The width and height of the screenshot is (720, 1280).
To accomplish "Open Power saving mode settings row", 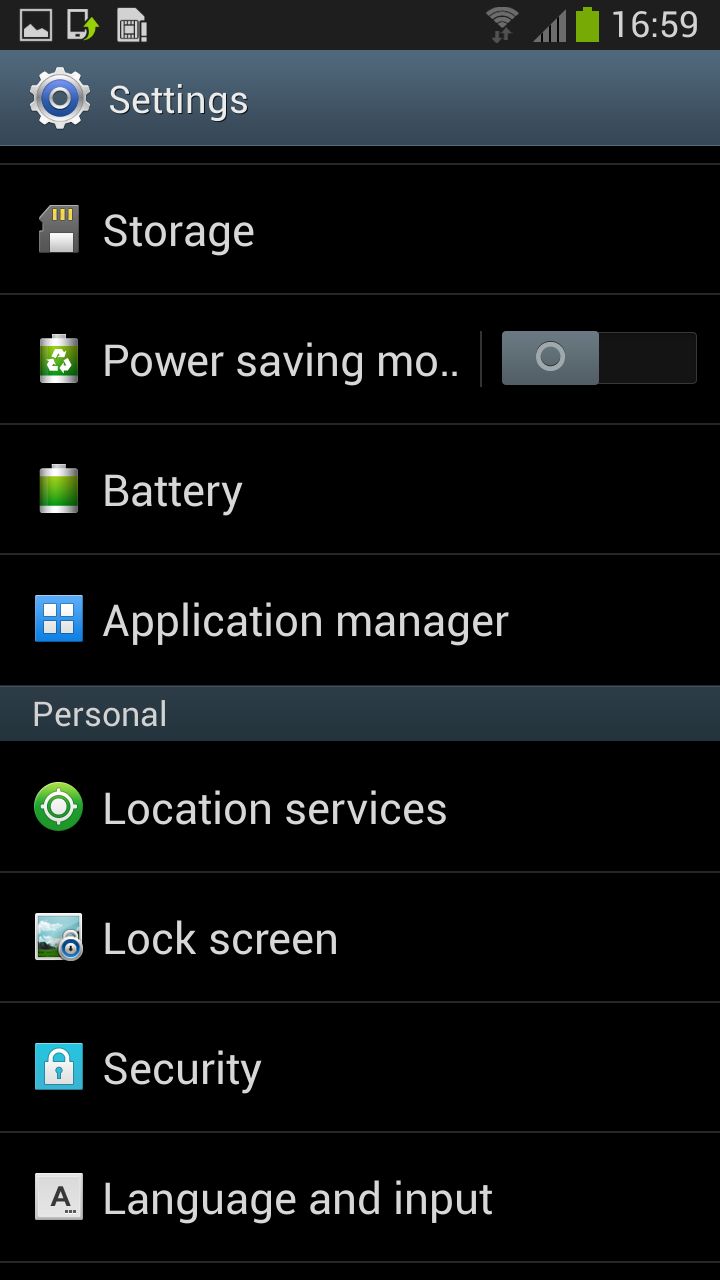I will [x=280, y=360].
